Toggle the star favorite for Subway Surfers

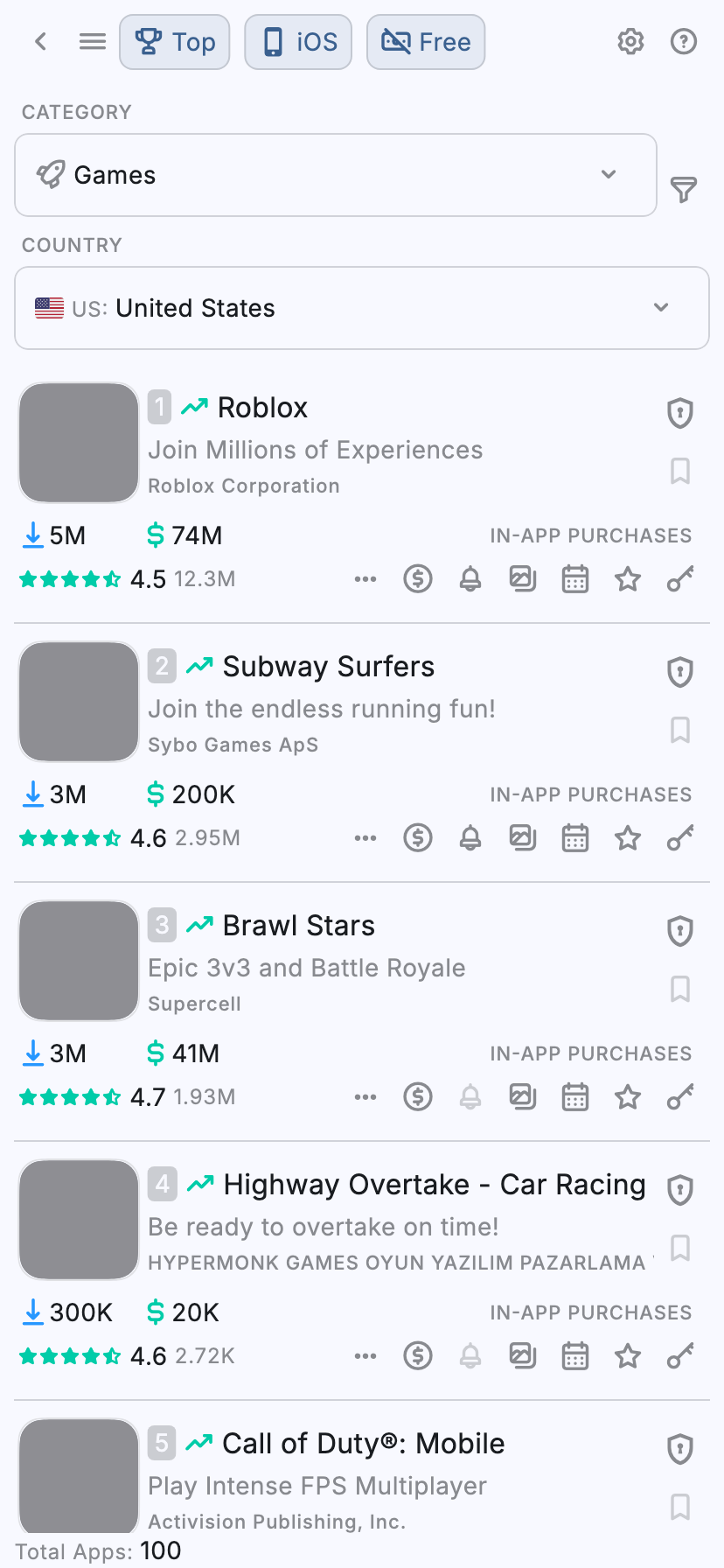point(627,837)
